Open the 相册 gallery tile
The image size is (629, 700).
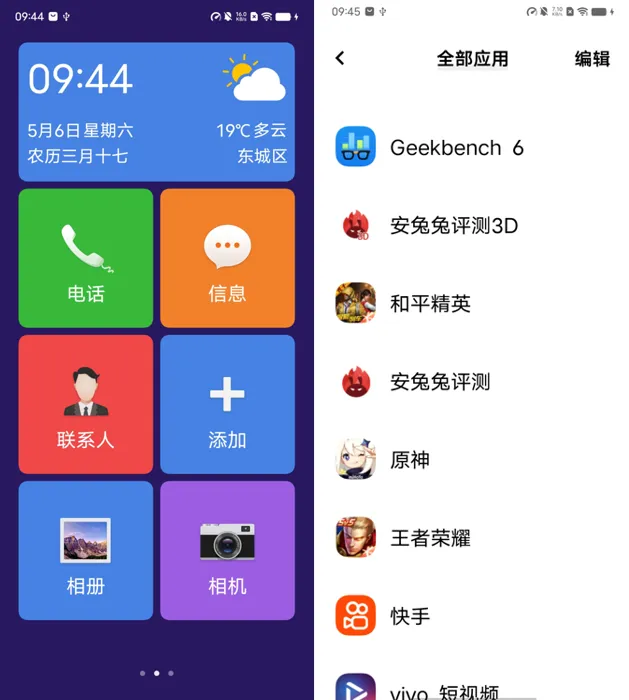tap(86, 550)
